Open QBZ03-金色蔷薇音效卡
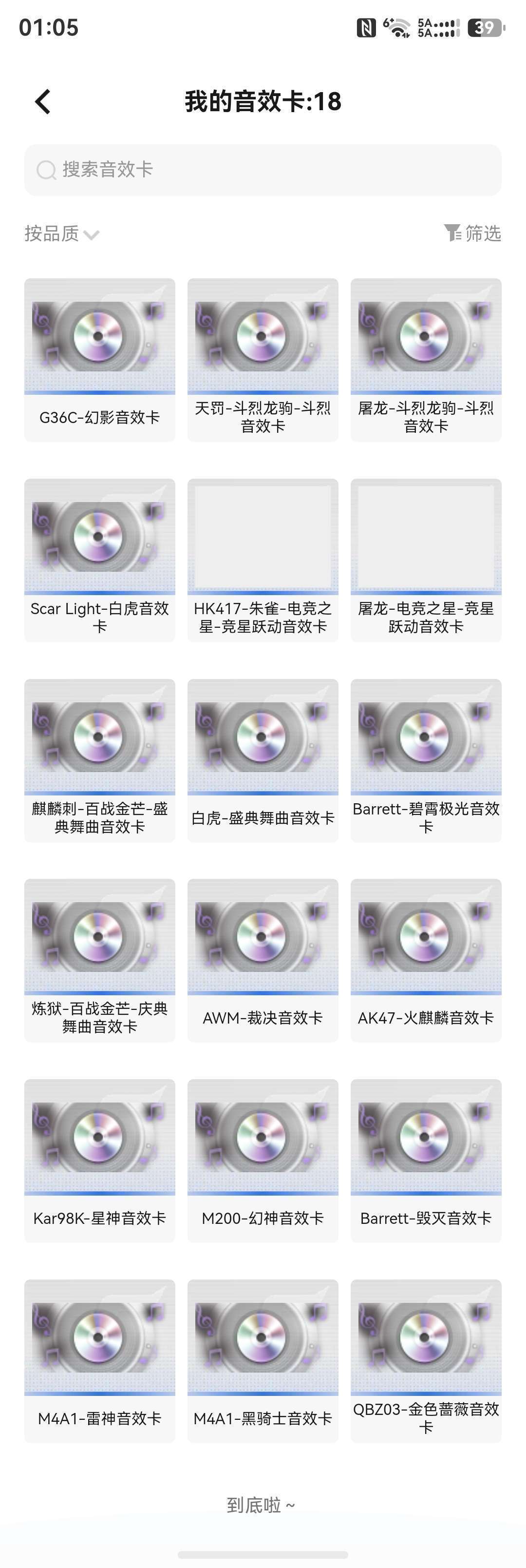 tap(426, 1360)
